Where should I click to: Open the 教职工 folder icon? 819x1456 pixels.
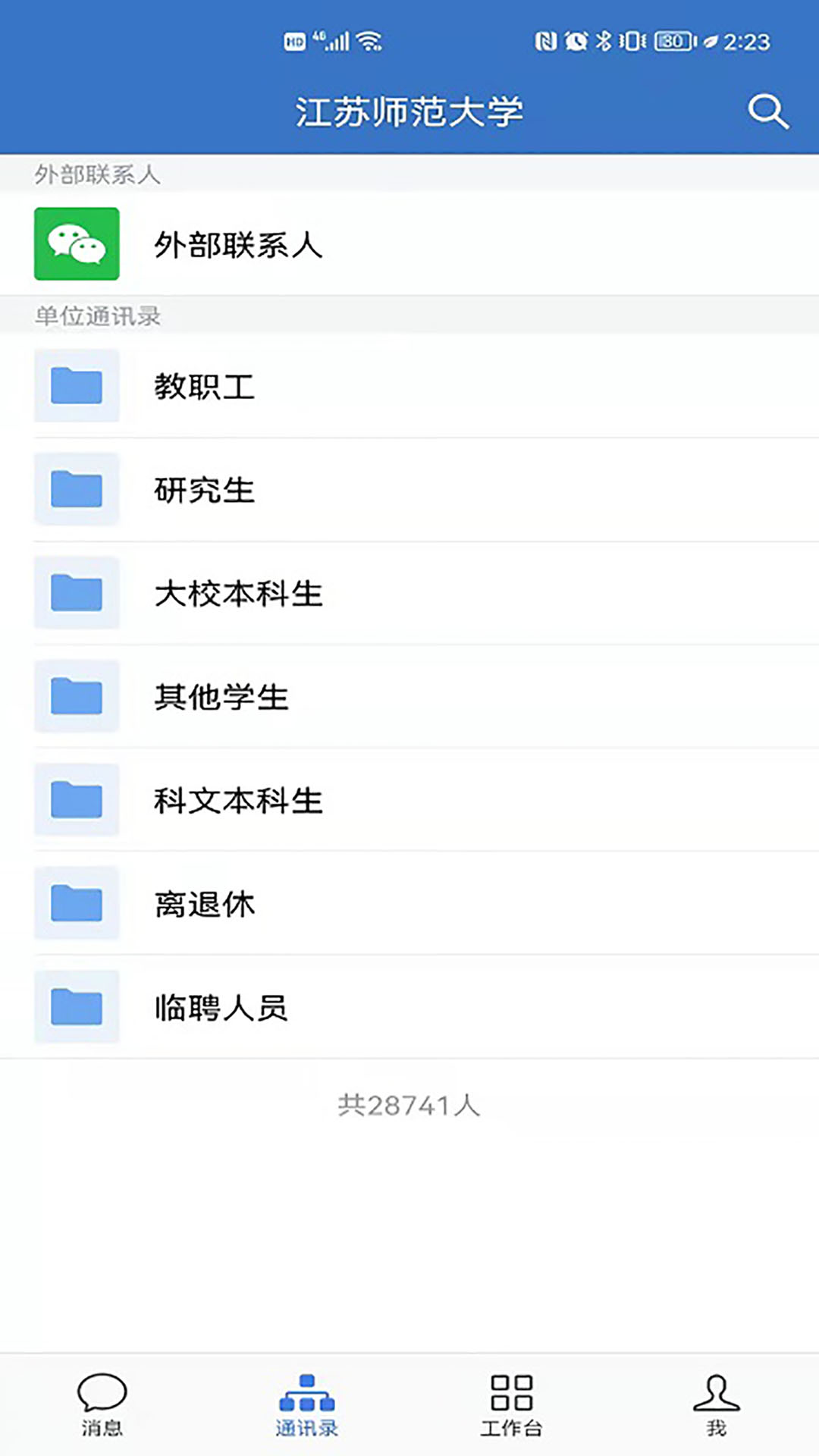point(77,388)
